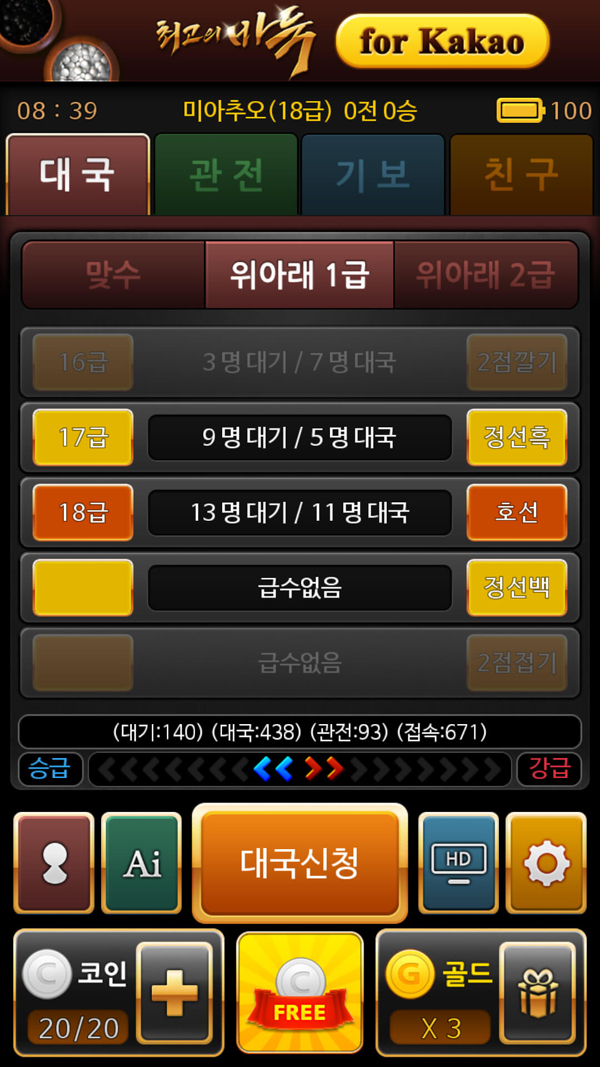
Task: Add coins with the plus button
Action: pos(174,992)
